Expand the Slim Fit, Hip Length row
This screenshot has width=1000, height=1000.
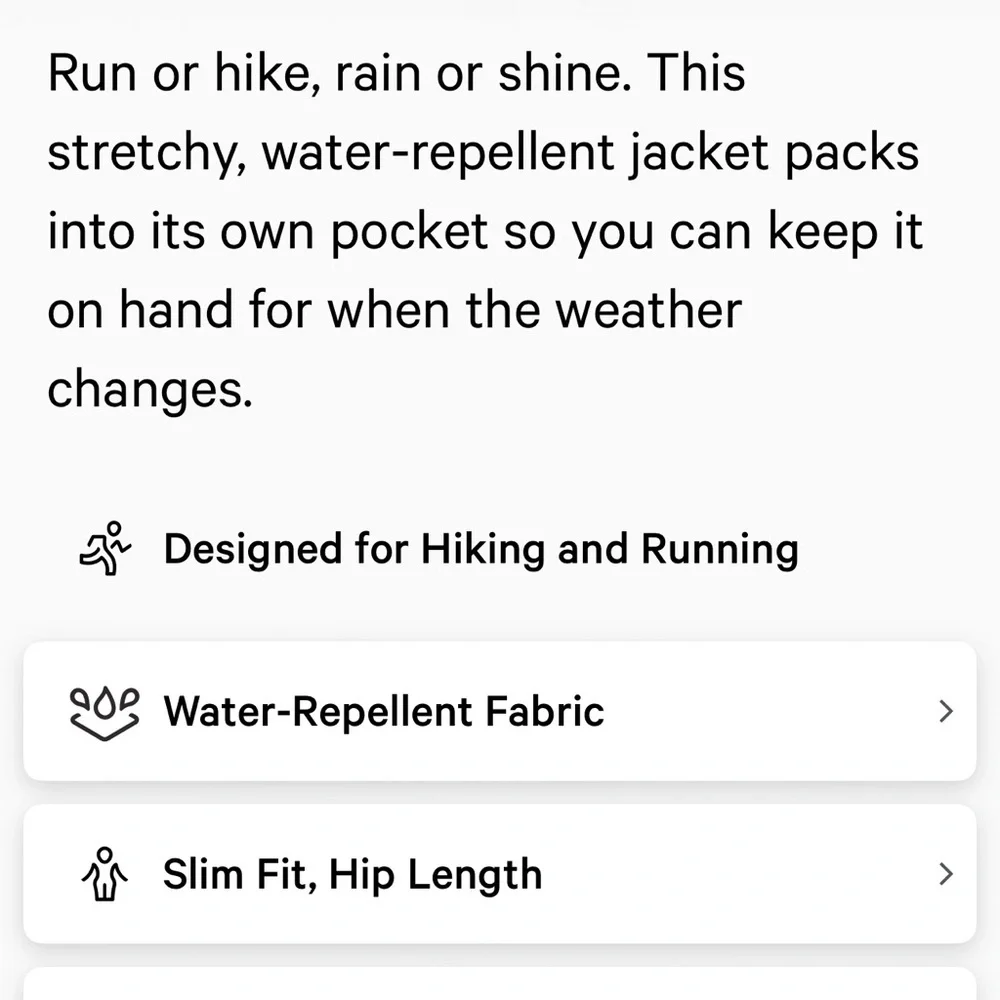(x=498, y=875)
